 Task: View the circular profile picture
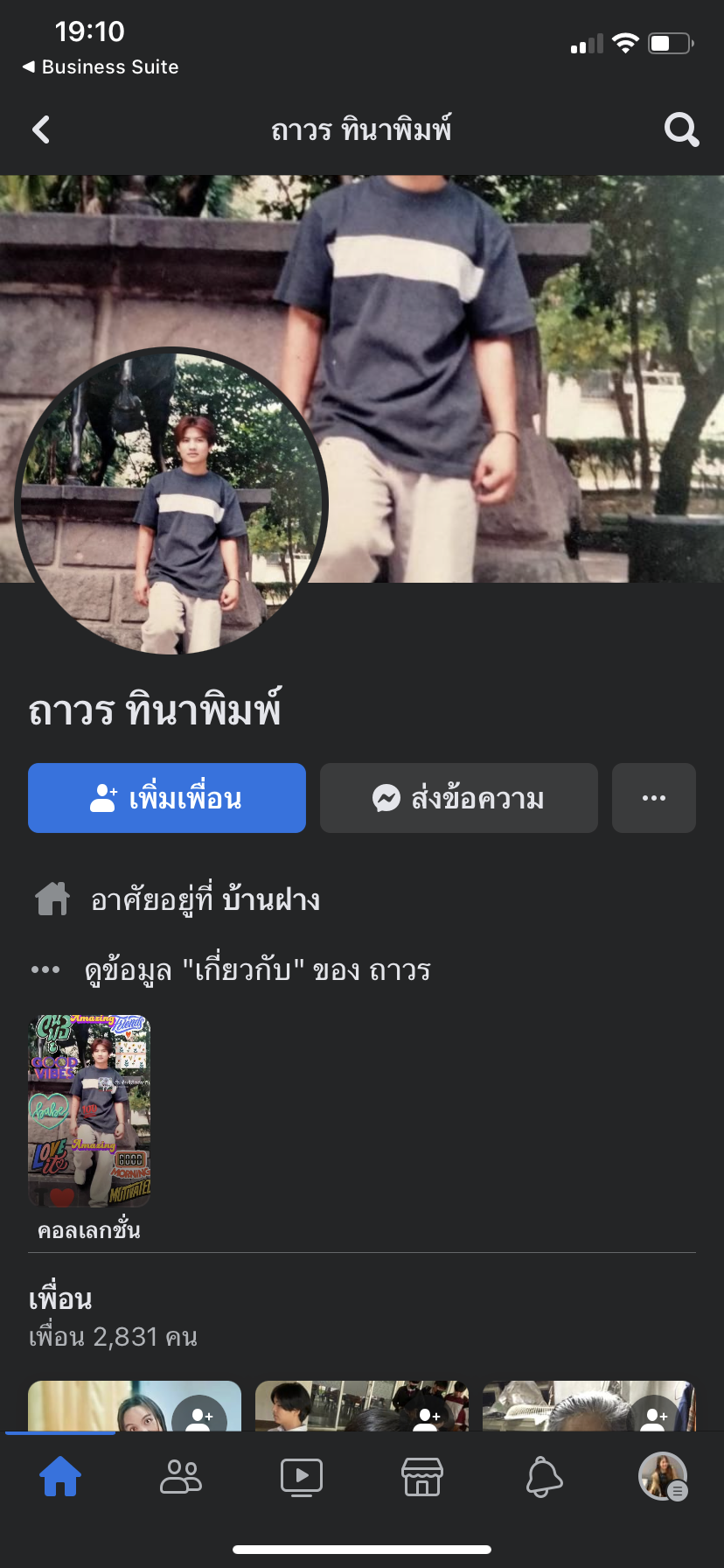pos(171,502)
